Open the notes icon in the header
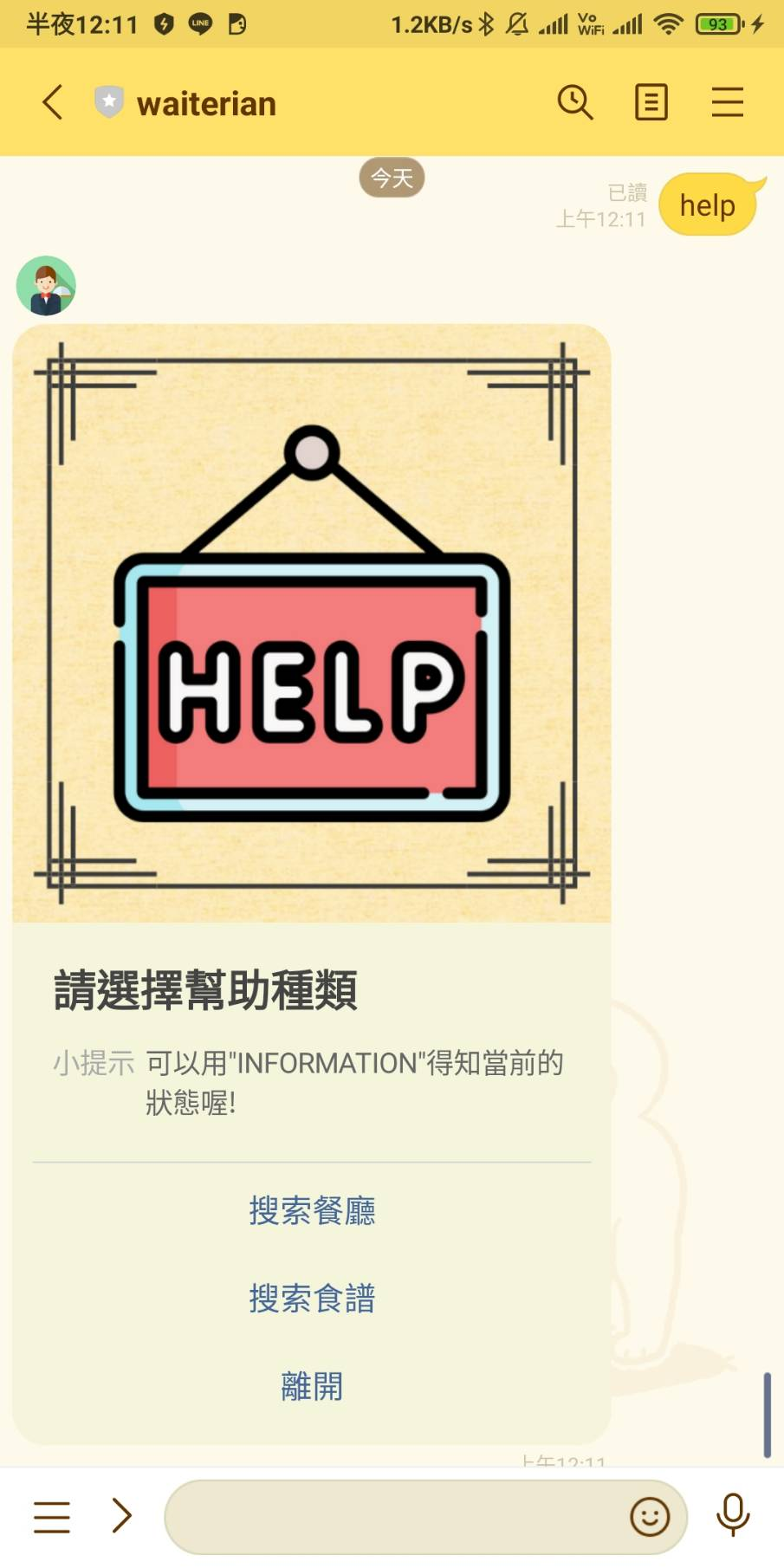This screenshot has height=1568, width=784. click(x=651, y=102)
